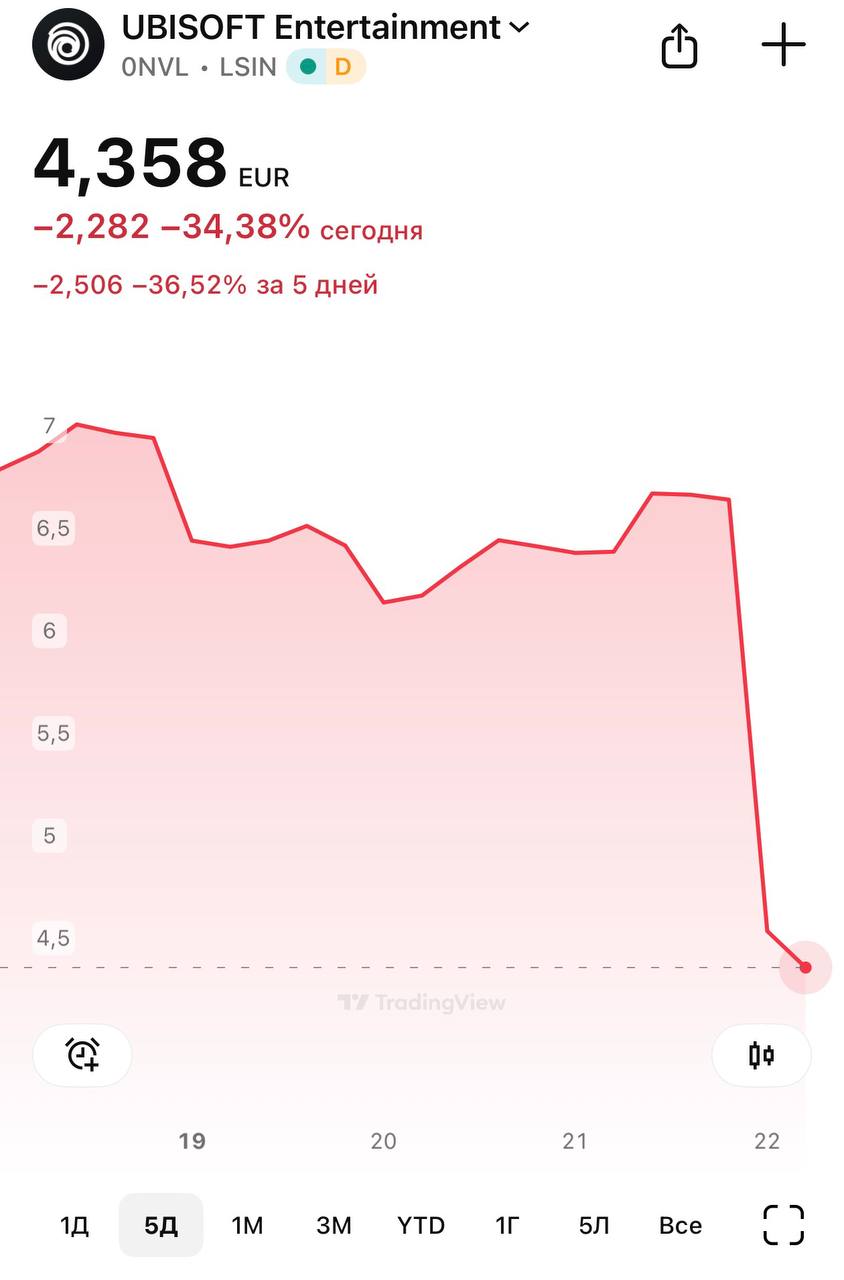This screenshot has height=1280, width=844.
Task: Select the 5Д timeframe
Action: coord(161,1225)
